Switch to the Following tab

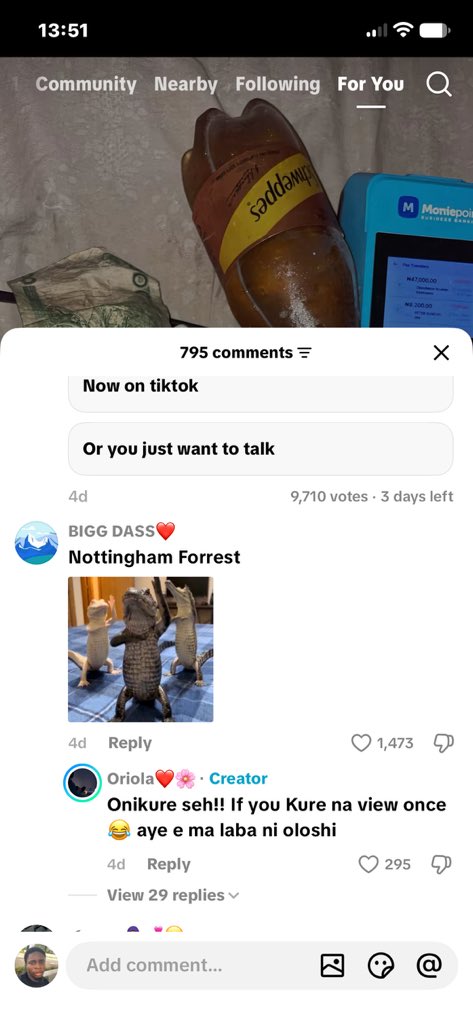pyautogui.click(x=278, y=84)
